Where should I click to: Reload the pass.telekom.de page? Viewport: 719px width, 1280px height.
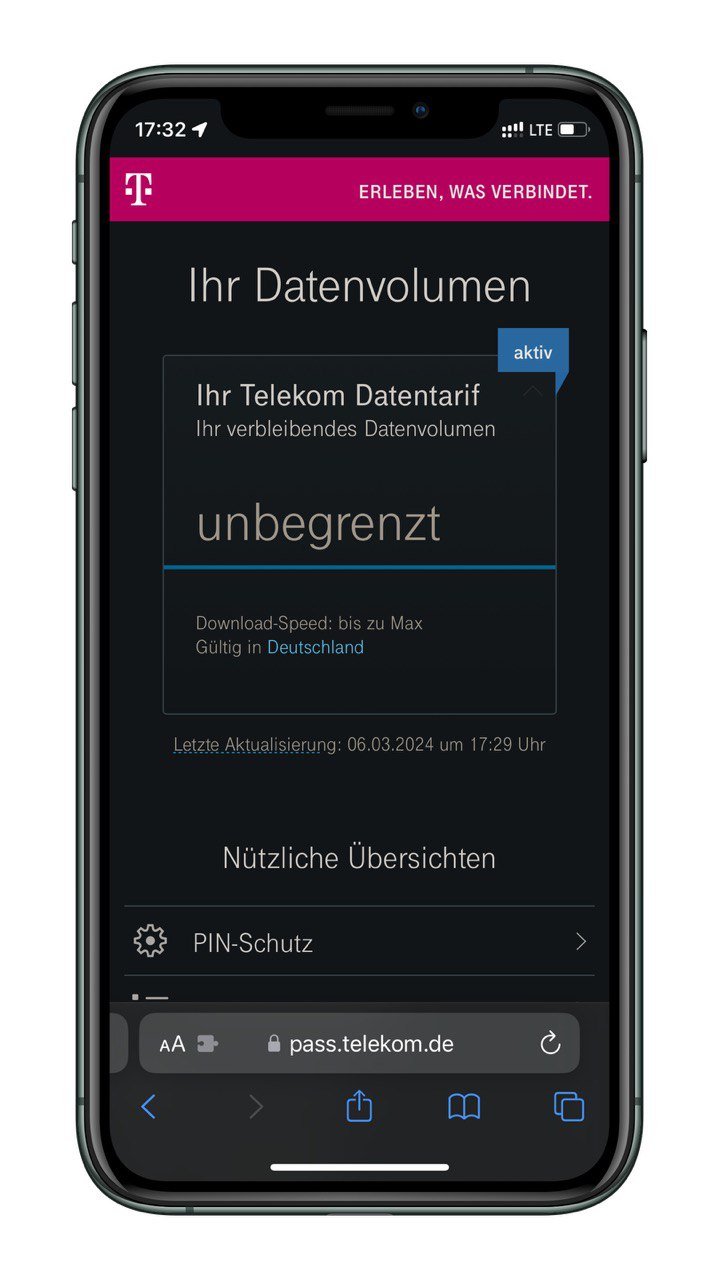pyautogui.click(x=549, y=1044)
